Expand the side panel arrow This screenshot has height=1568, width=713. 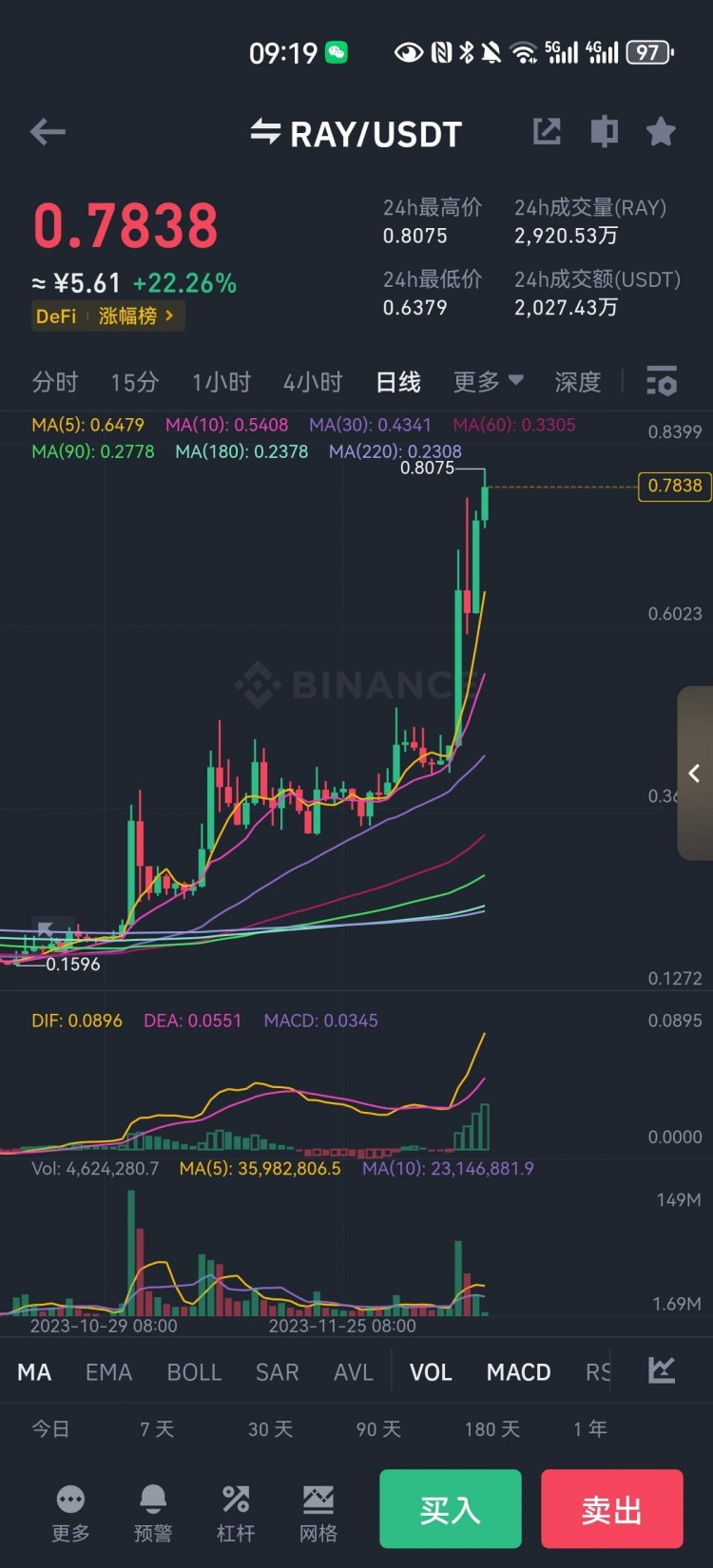695,774
